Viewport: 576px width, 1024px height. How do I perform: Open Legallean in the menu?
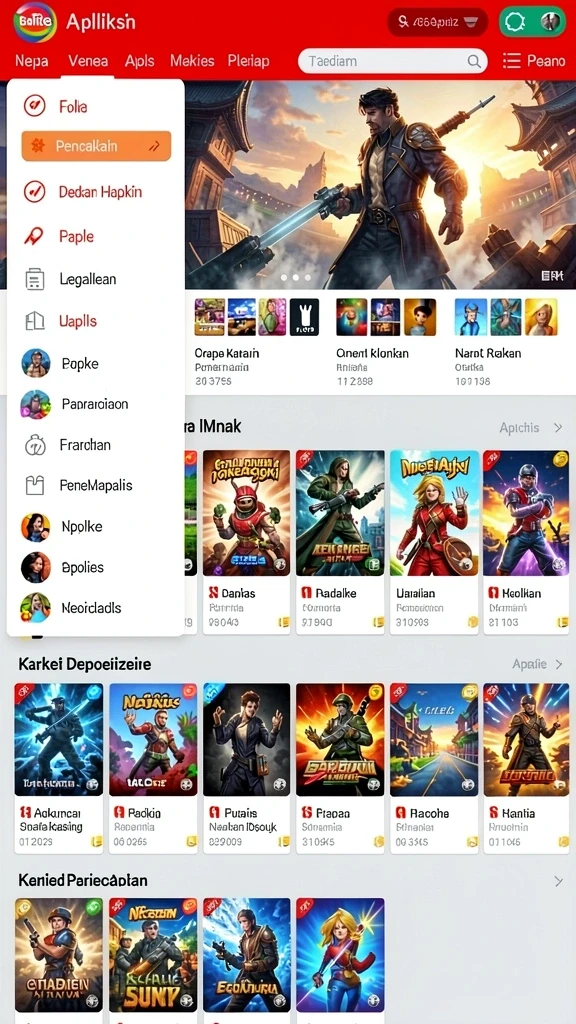[x=95, y=280]
